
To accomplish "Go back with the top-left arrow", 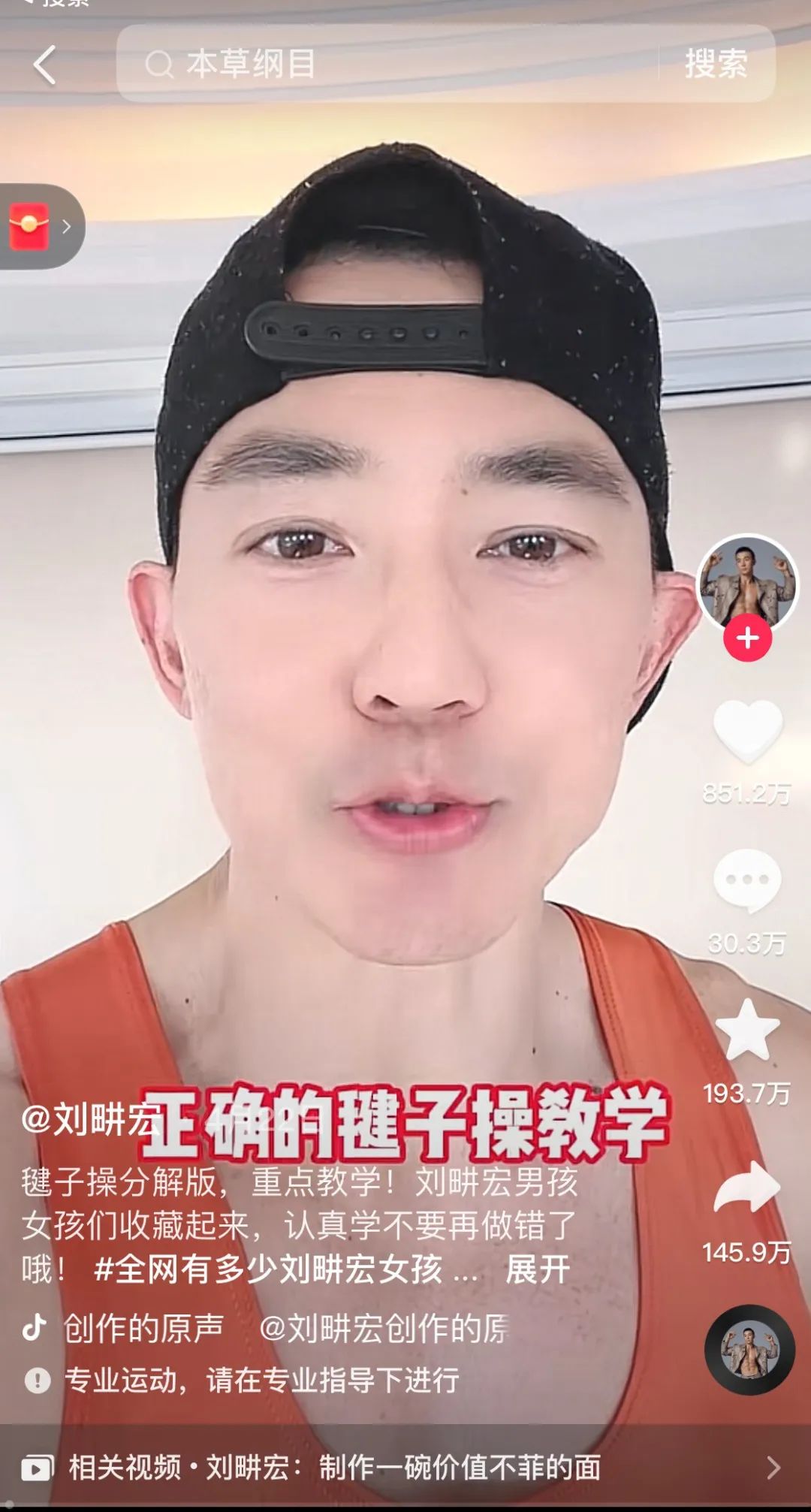I will [x=45, y=65].
